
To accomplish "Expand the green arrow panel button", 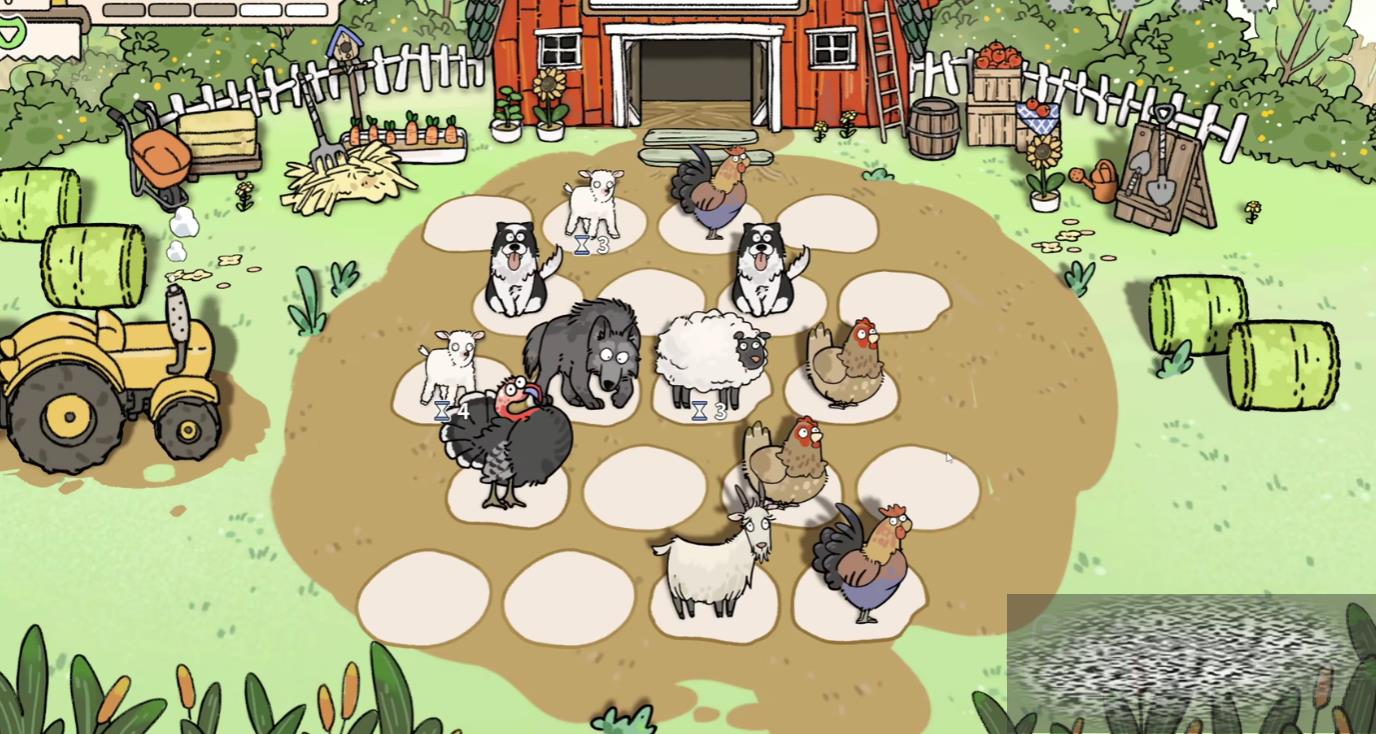I will pyautogui.click(x=11, y=34).
